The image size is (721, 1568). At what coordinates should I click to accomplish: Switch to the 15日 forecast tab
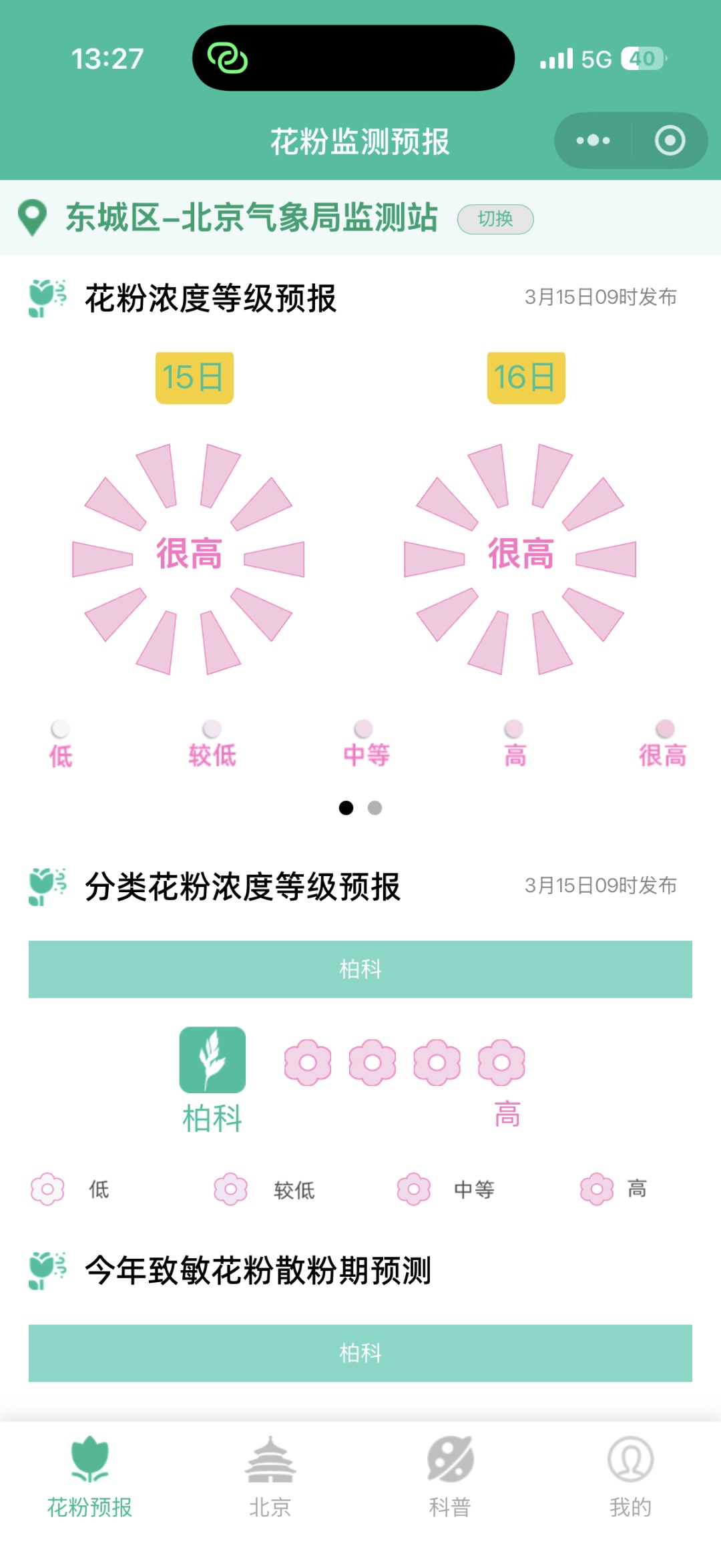point(194,377)
